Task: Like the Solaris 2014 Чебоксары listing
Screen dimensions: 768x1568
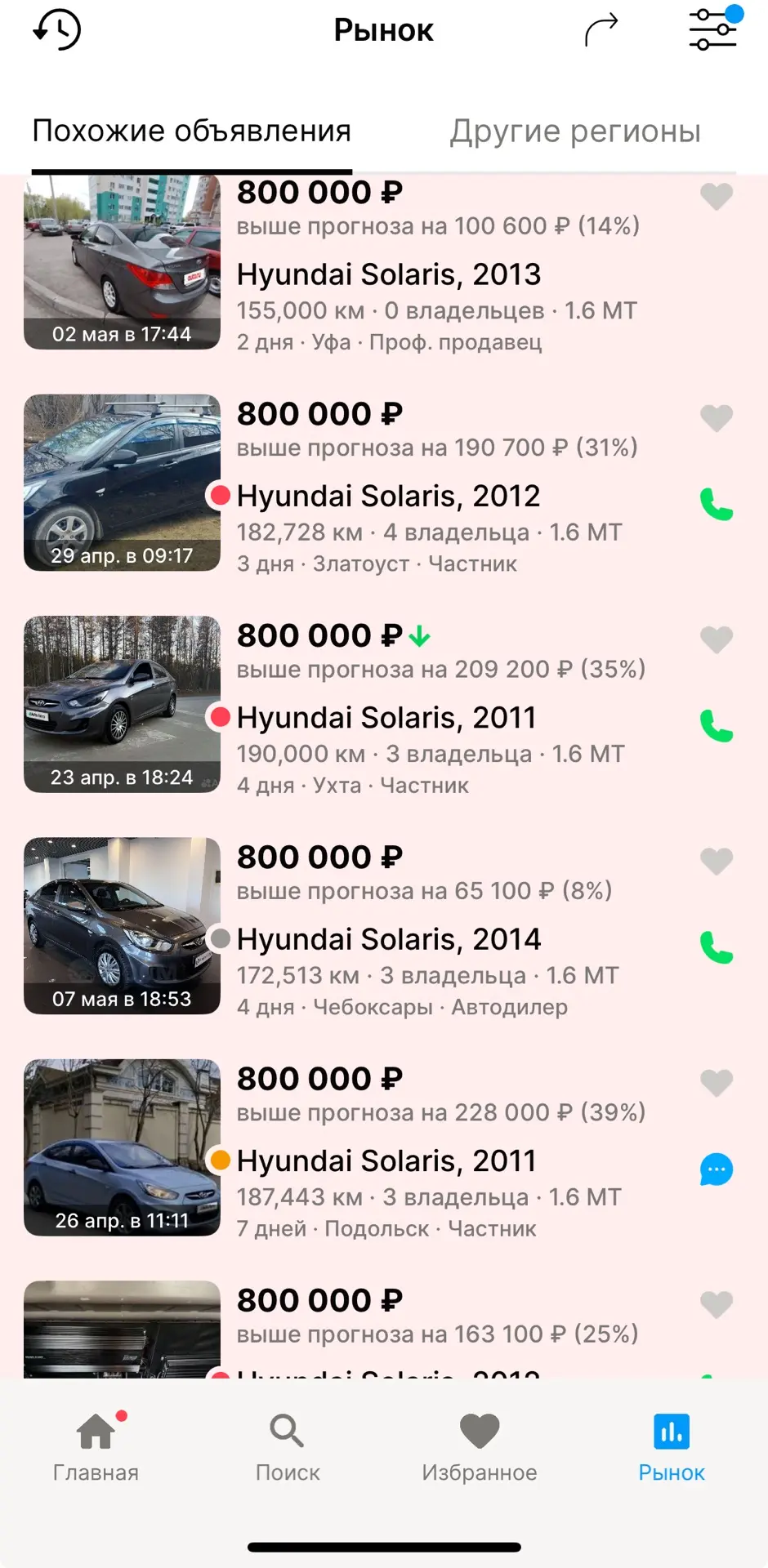Action: click(x=717, y=862)
